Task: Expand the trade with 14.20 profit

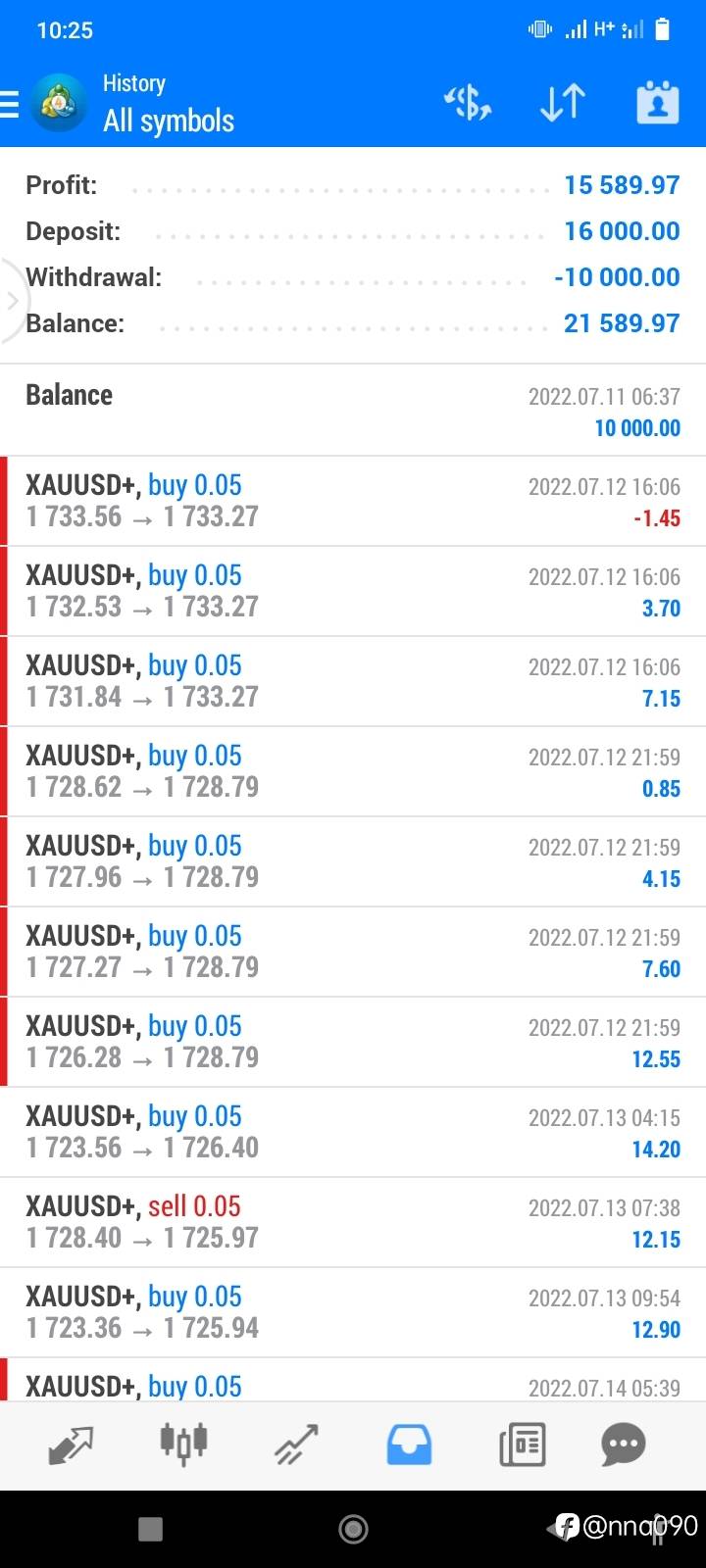Action: (x=353, y=1132)
